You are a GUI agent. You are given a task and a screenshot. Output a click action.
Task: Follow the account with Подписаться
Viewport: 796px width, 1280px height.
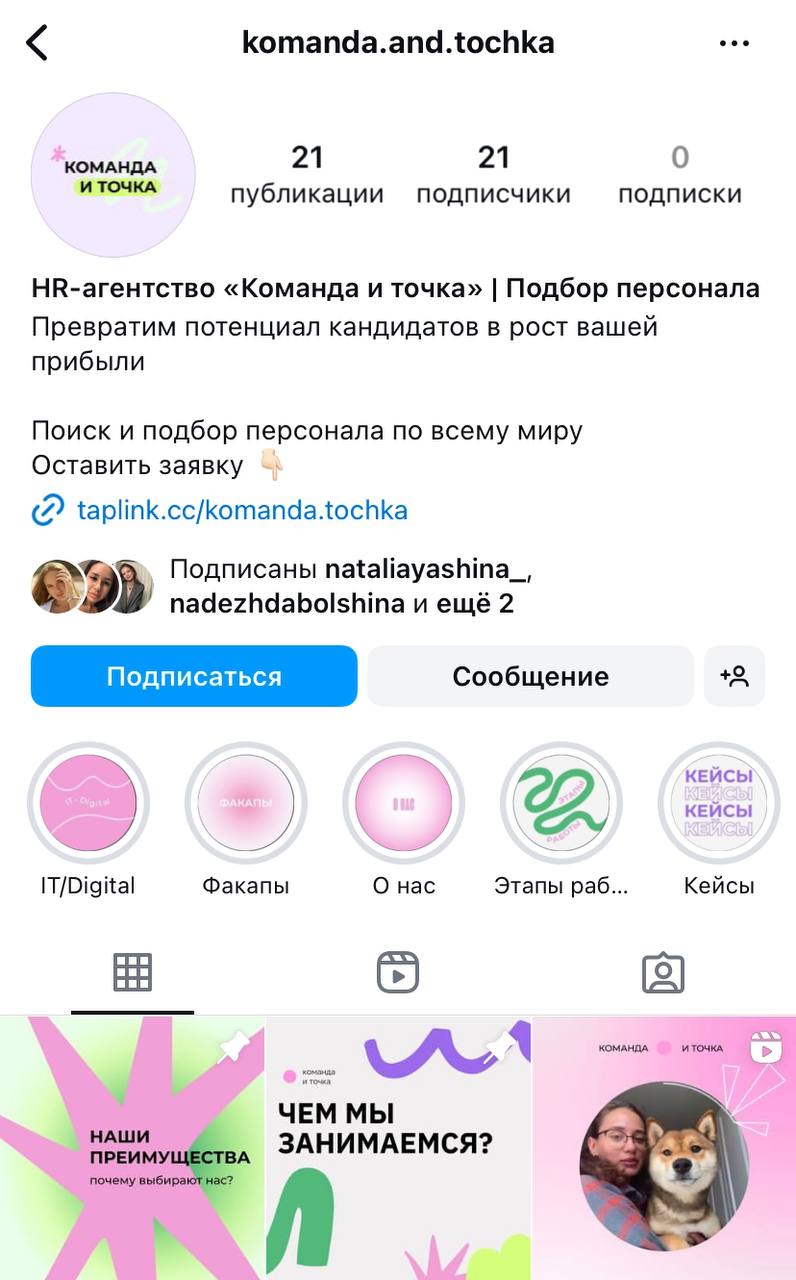194,676
